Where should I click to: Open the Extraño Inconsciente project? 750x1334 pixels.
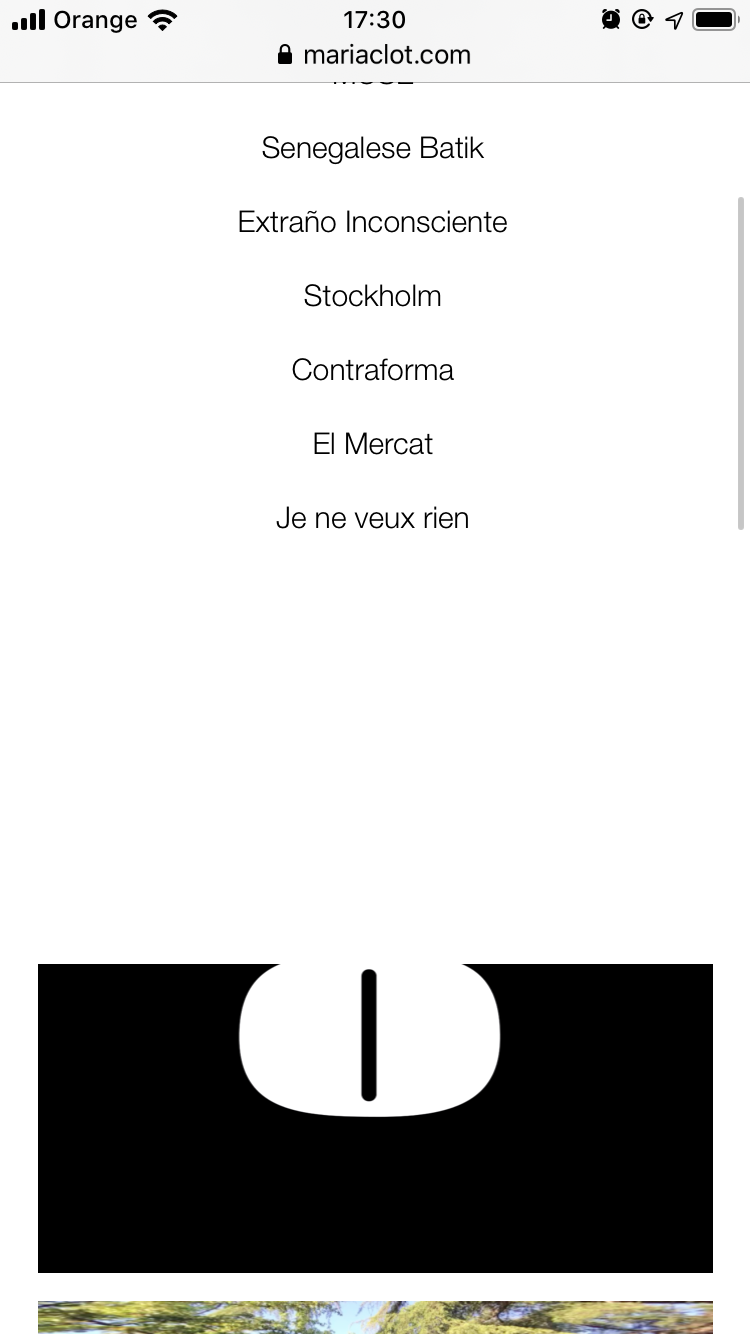(x=372, y=222)
